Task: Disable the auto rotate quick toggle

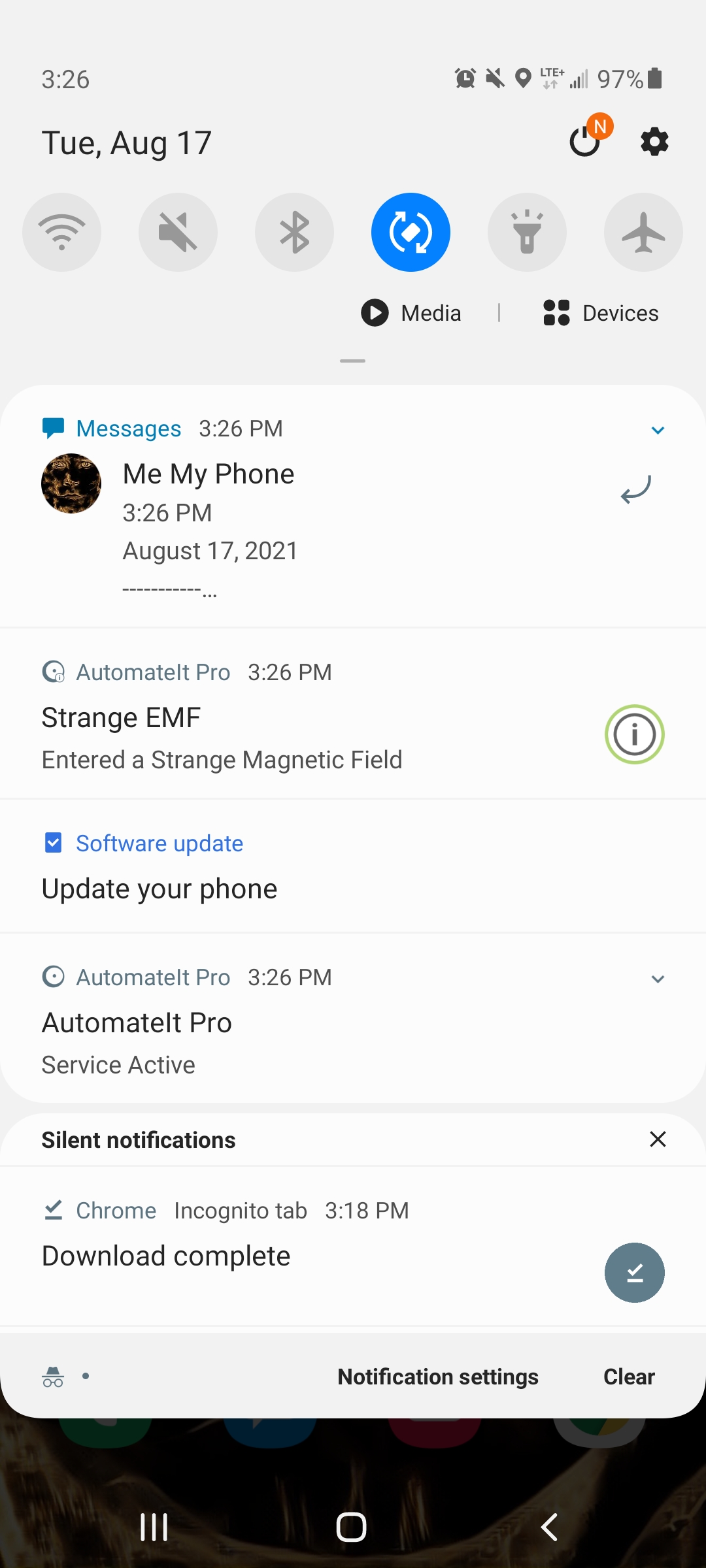Action: [411, 233]
